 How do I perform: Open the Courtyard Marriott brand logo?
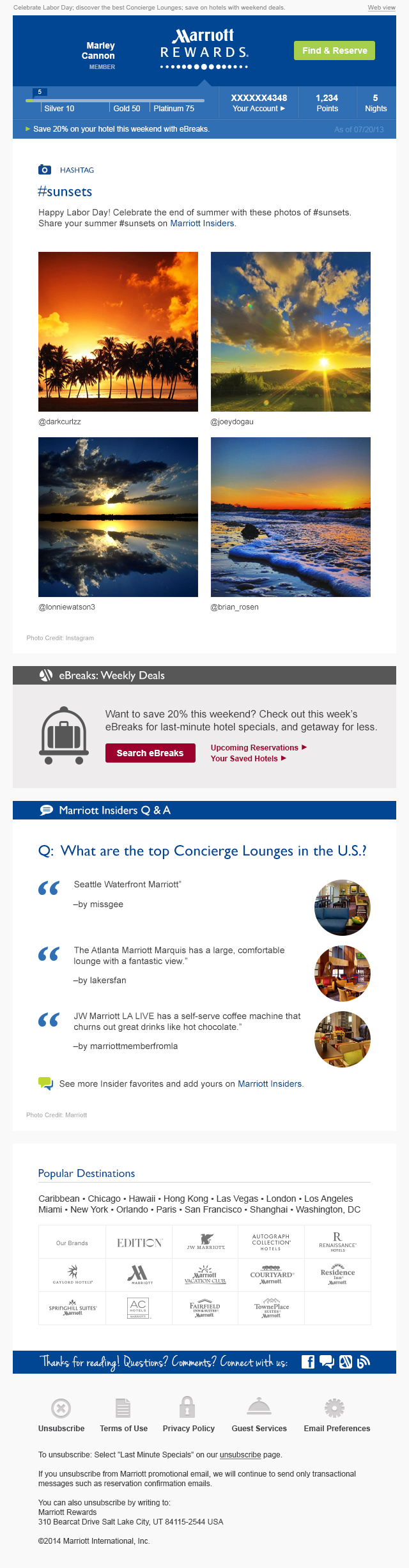pyautogui.click(x=271, y=1274)
